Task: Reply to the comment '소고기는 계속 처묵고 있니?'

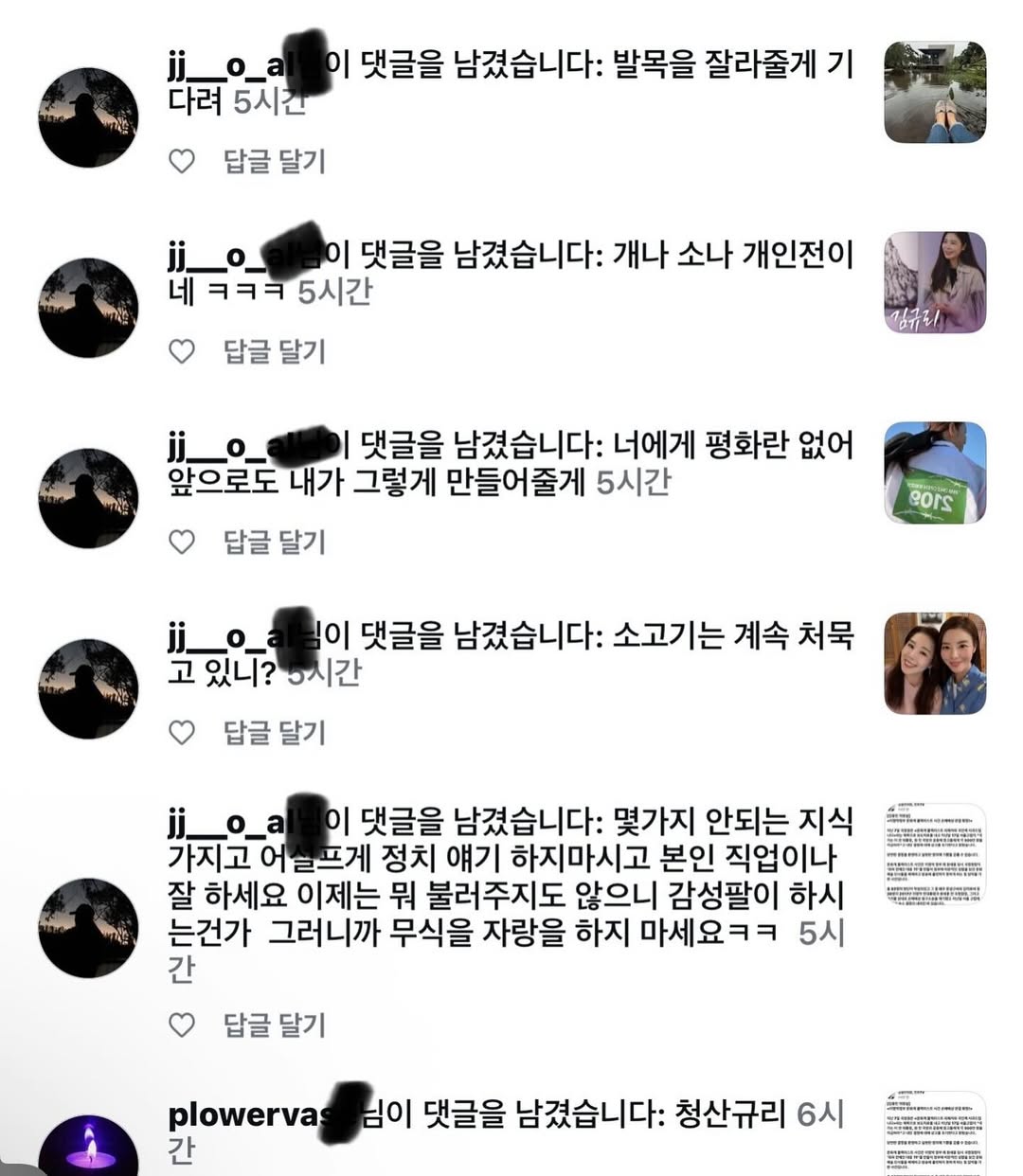Action: [275, 732]
